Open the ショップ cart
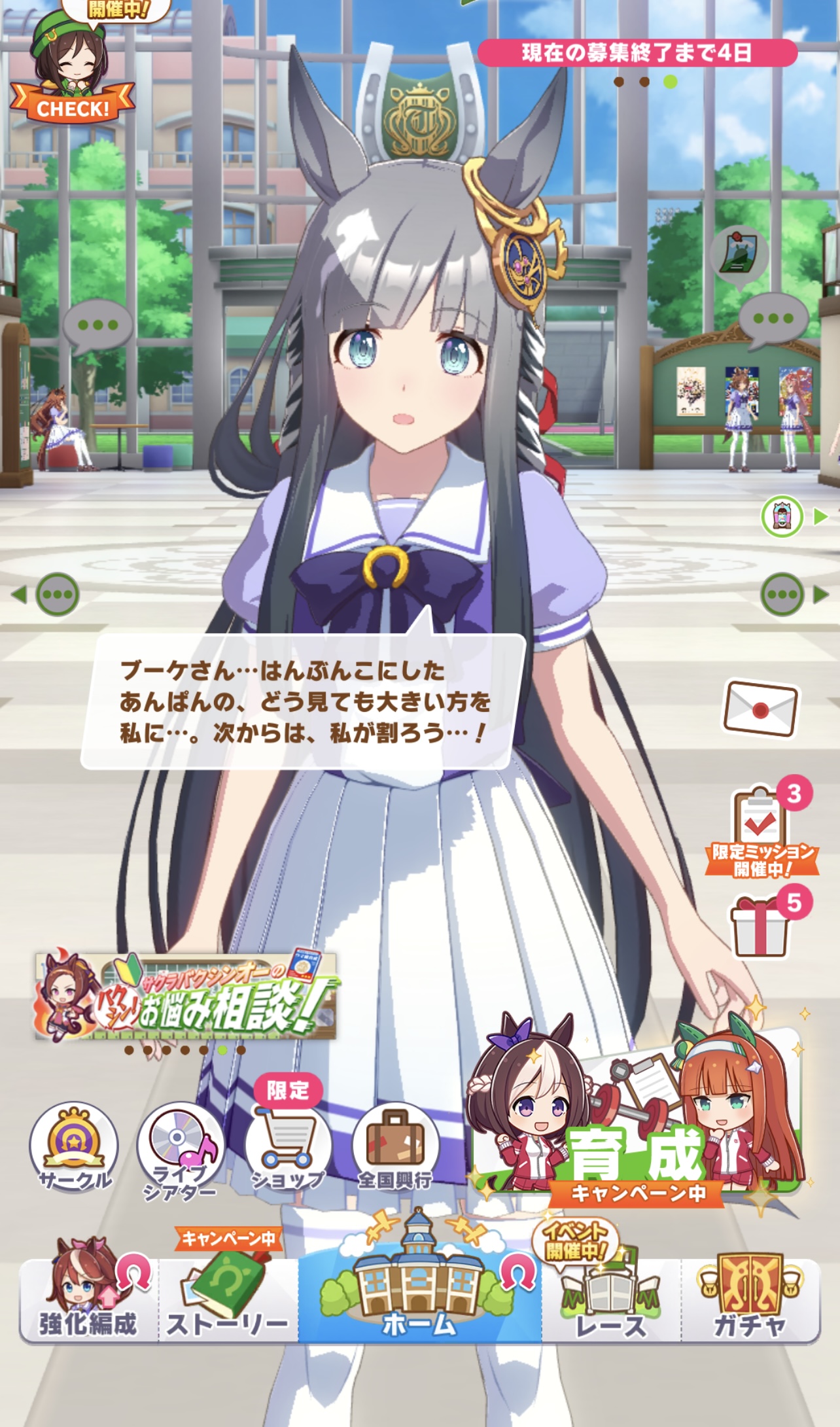 [x=288, y=1137]
